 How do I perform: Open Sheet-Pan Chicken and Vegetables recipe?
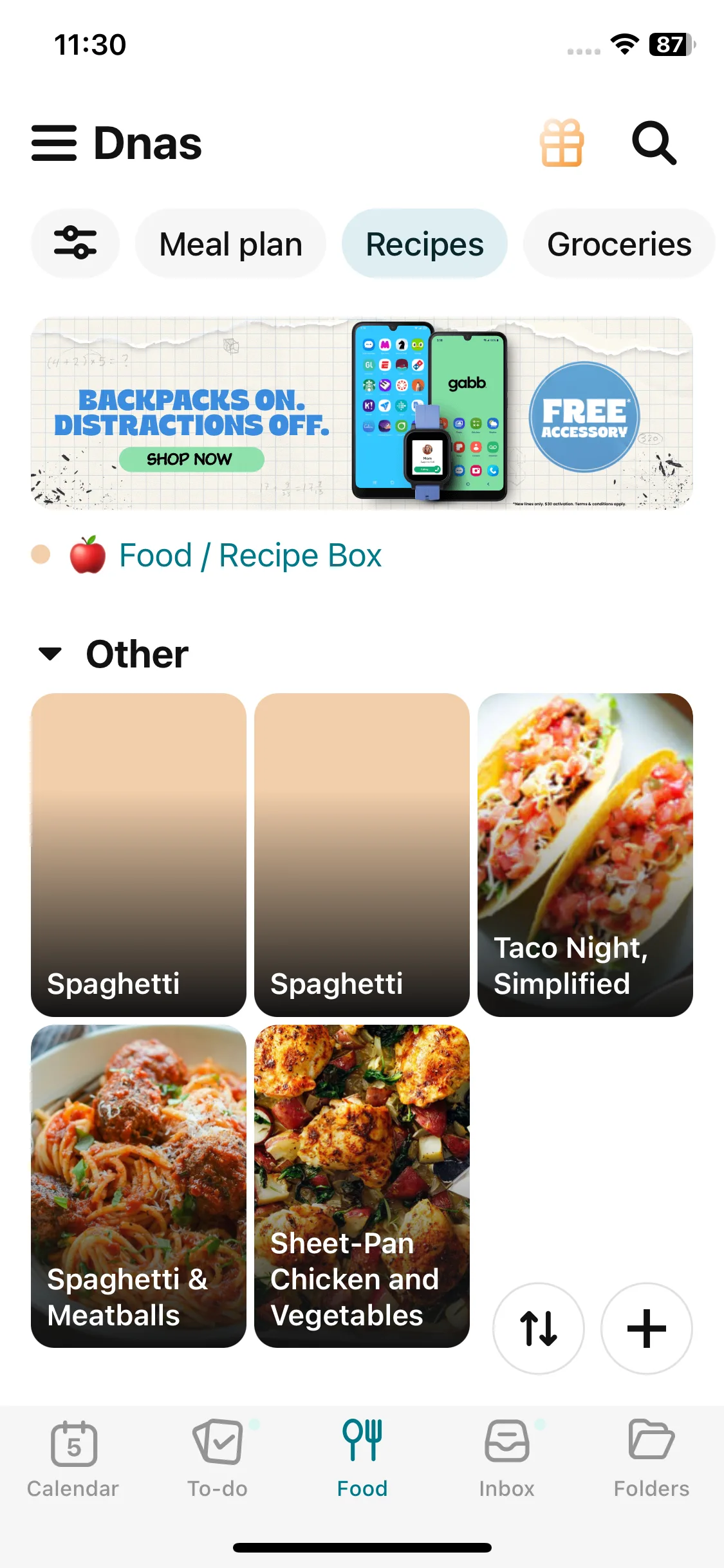(x=362, y=1186)
